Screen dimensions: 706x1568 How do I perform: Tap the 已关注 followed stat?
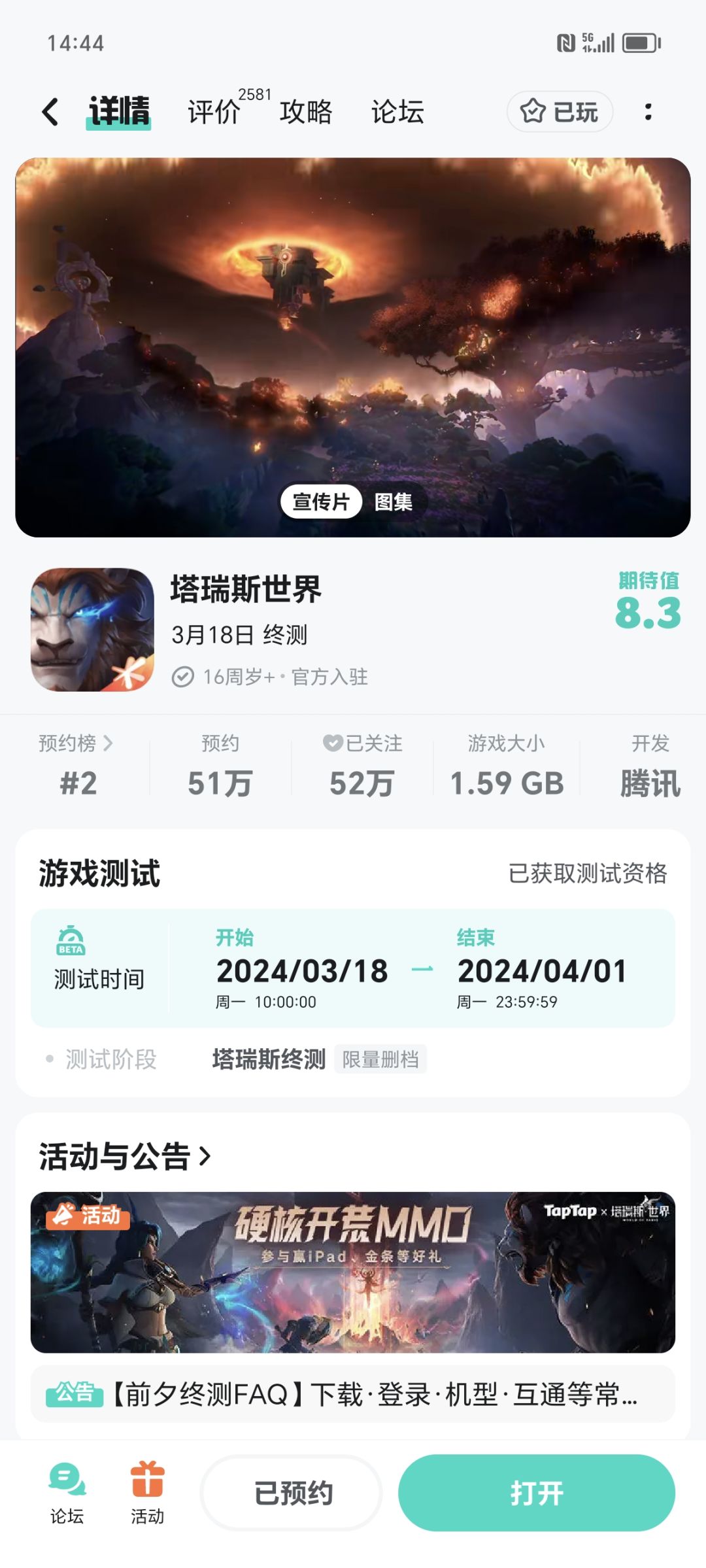[x=362, y=765]
